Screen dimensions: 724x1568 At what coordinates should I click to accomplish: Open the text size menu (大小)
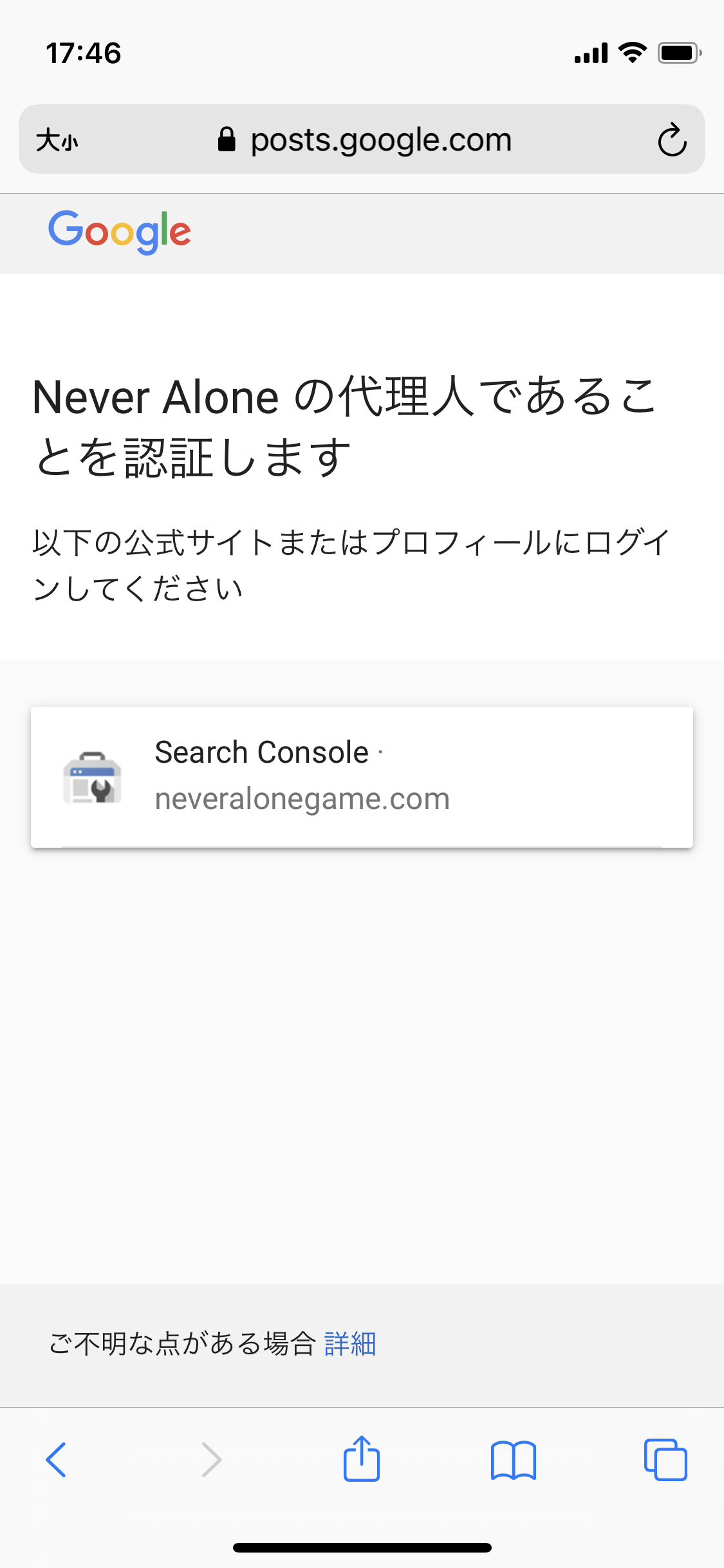(57, 140)
